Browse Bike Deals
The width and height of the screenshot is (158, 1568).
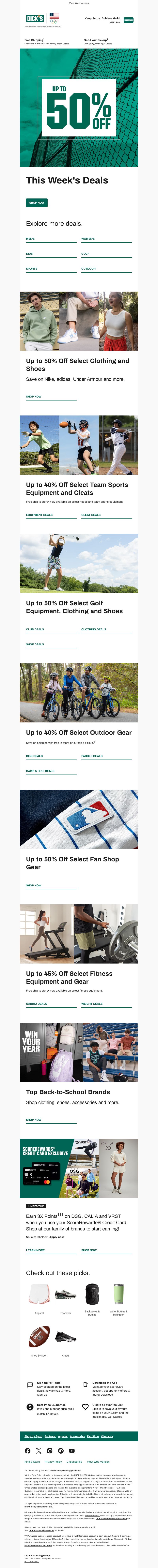pos(34,756)
